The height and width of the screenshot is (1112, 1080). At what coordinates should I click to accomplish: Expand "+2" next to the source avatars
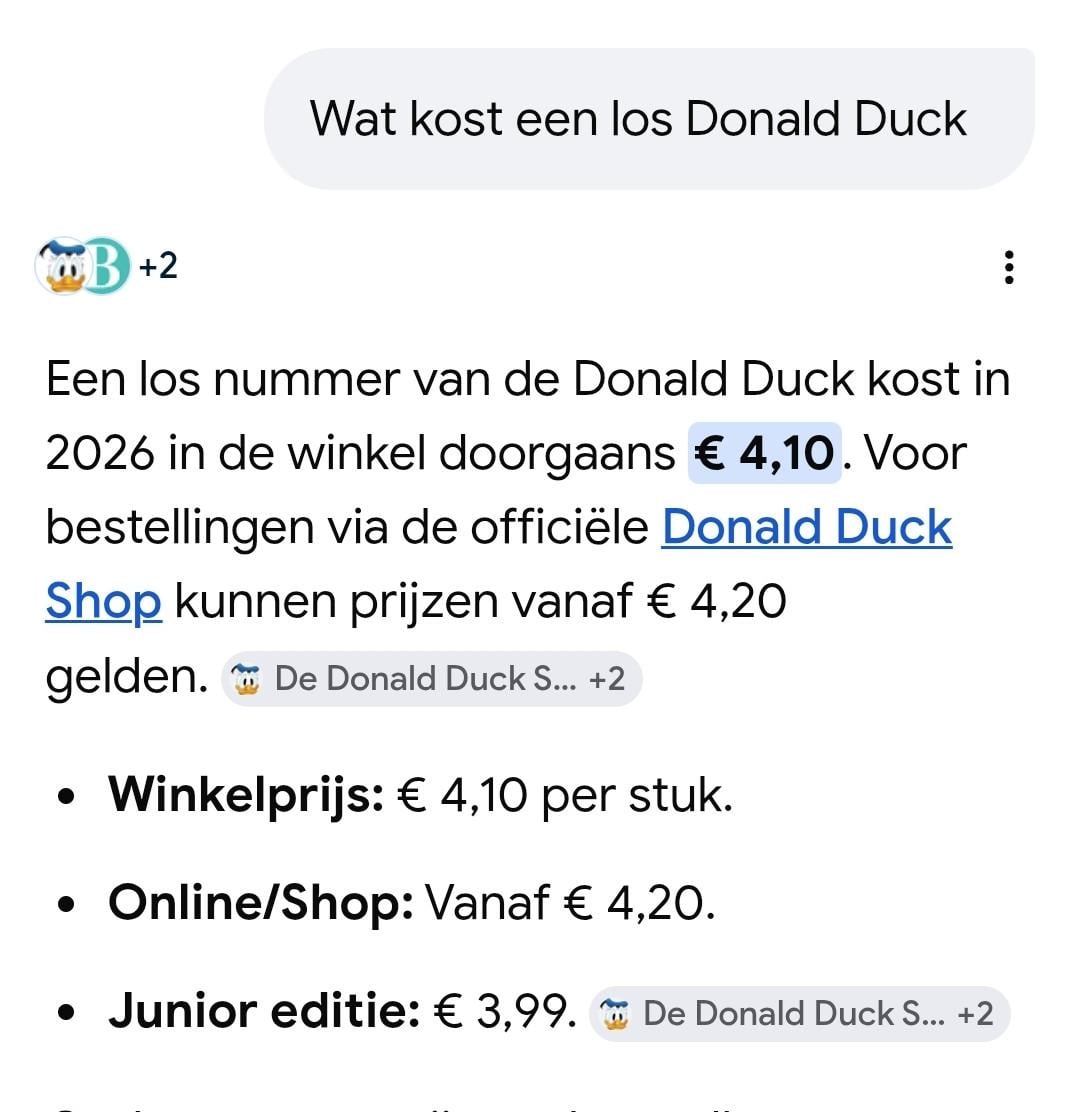[160, 266]
